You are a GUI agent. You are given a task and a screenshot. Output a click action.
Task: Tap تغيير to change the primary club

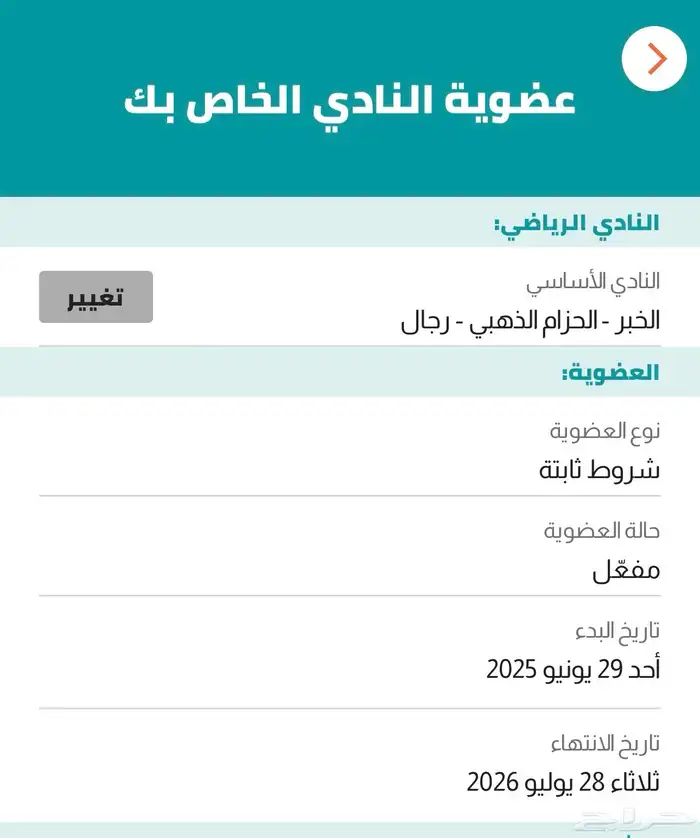tap(96, 297)
